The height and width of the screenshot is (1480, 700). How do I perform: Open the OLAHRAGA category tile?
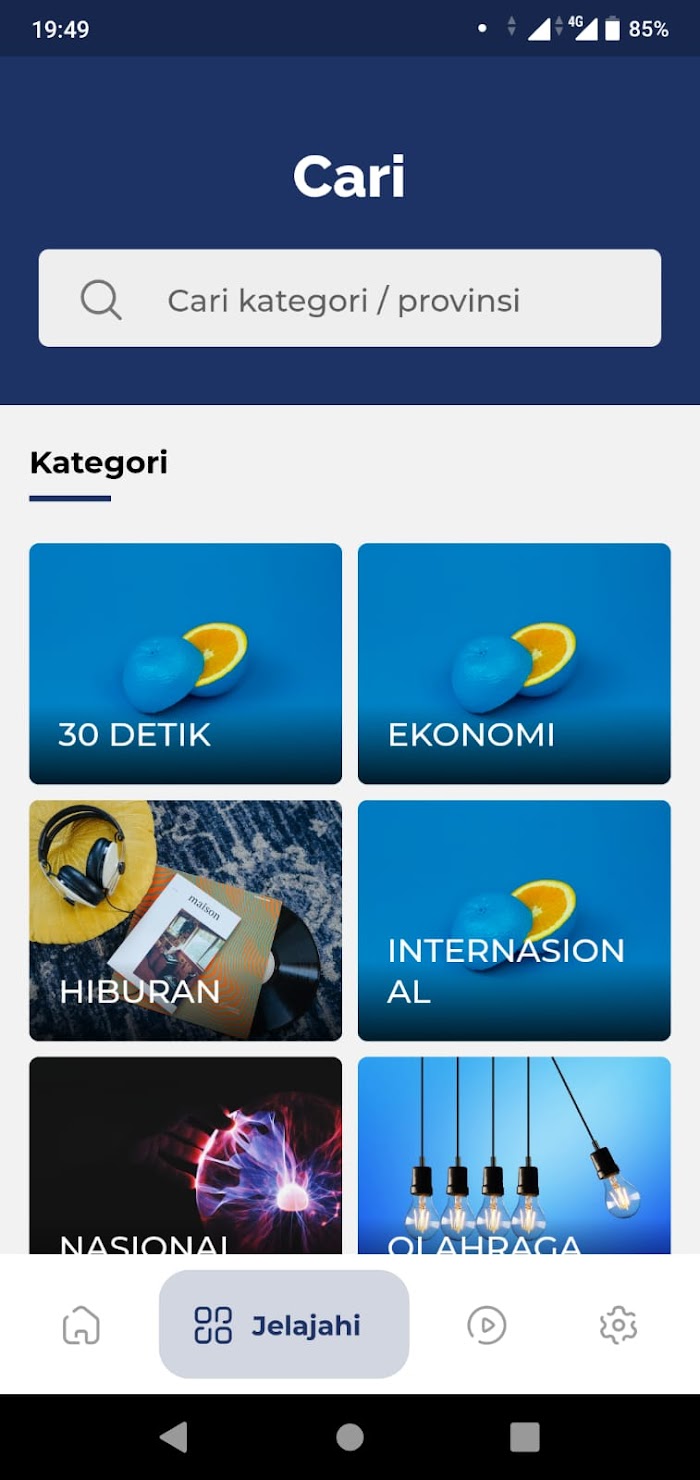(x=514, y=1155)
